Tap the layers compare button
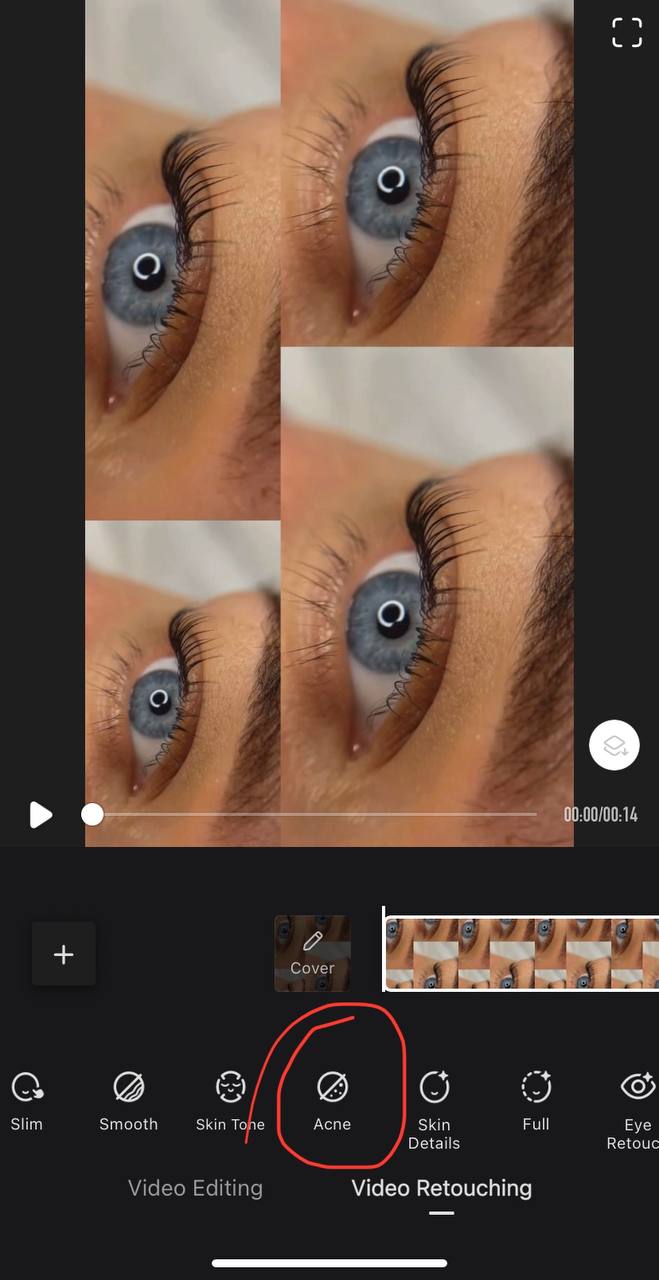The height and width of the screenshot is (1280, 659). (614, 745)
